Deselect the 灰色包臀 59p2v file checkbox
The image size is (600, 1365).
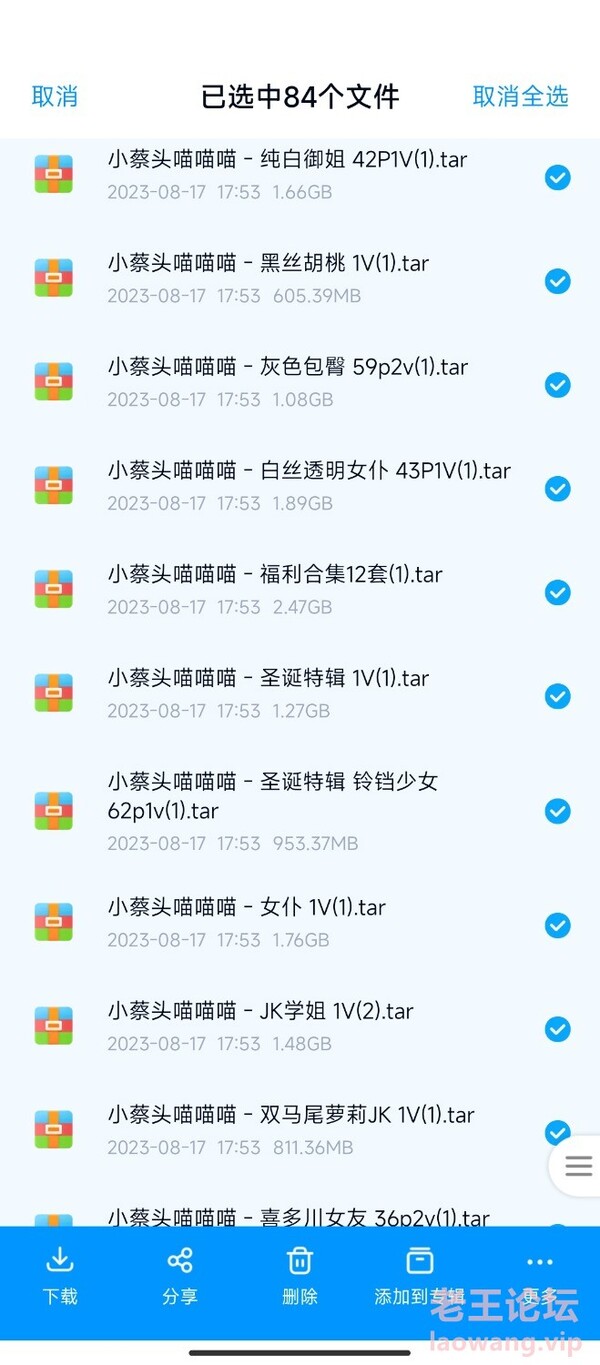[x=557, y=385]
